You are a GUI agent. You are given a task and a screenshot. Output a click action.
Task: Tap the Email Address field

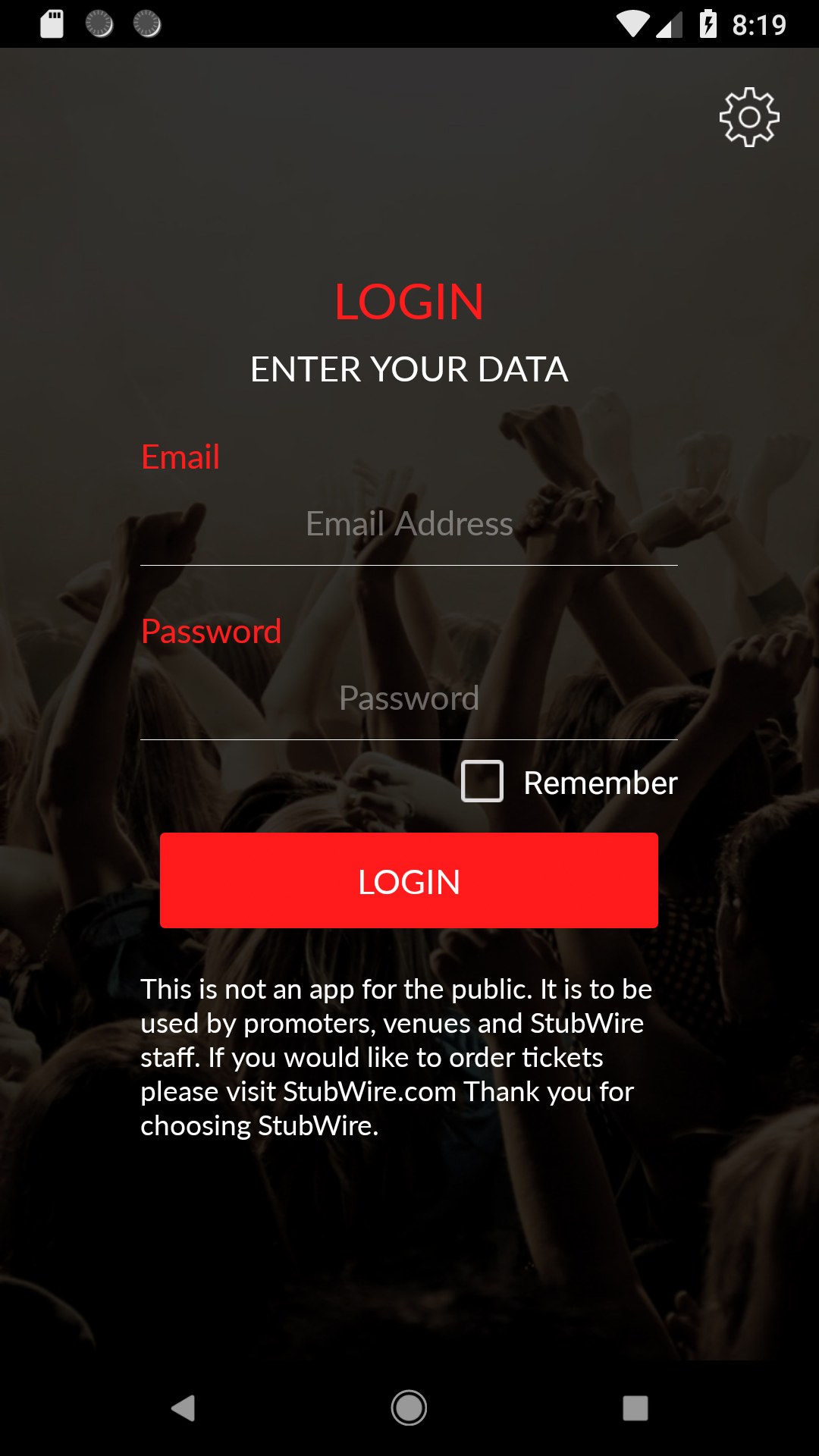(x=409, y=525)
